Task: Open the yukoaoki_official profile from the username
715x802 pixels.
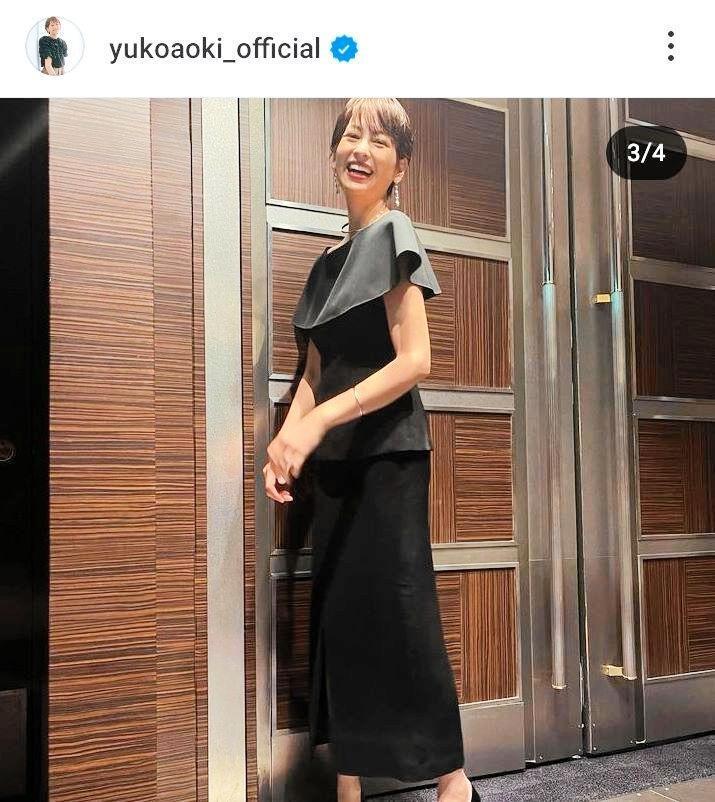Action: [x=215, y=48]
